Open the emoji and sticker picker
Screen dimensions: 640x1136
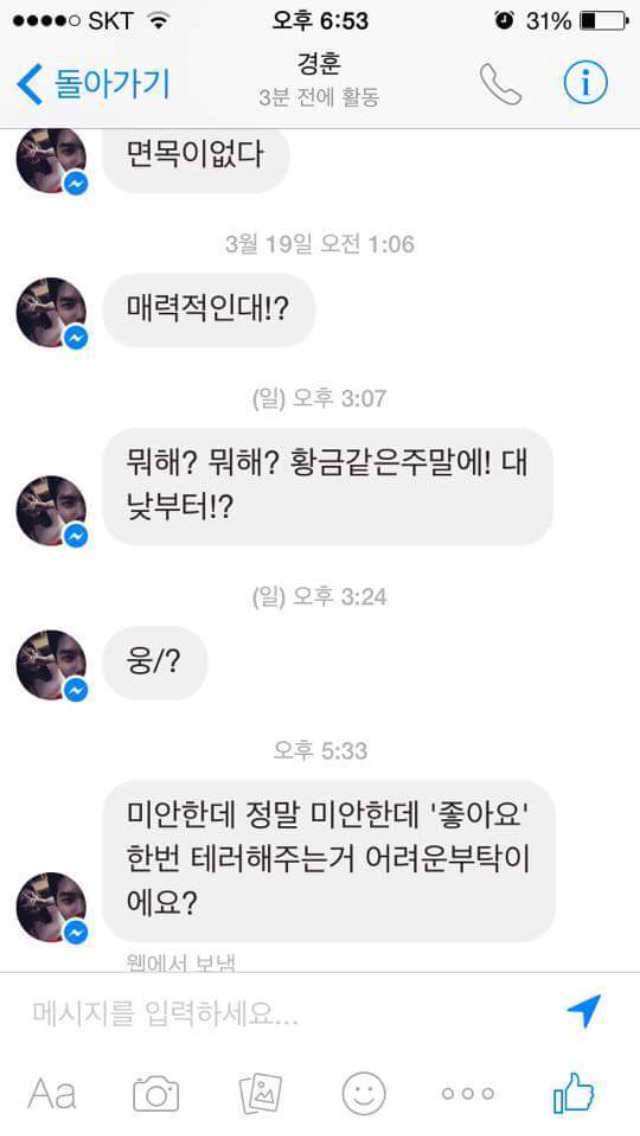pyautogui.click(x=364, y=1094)
